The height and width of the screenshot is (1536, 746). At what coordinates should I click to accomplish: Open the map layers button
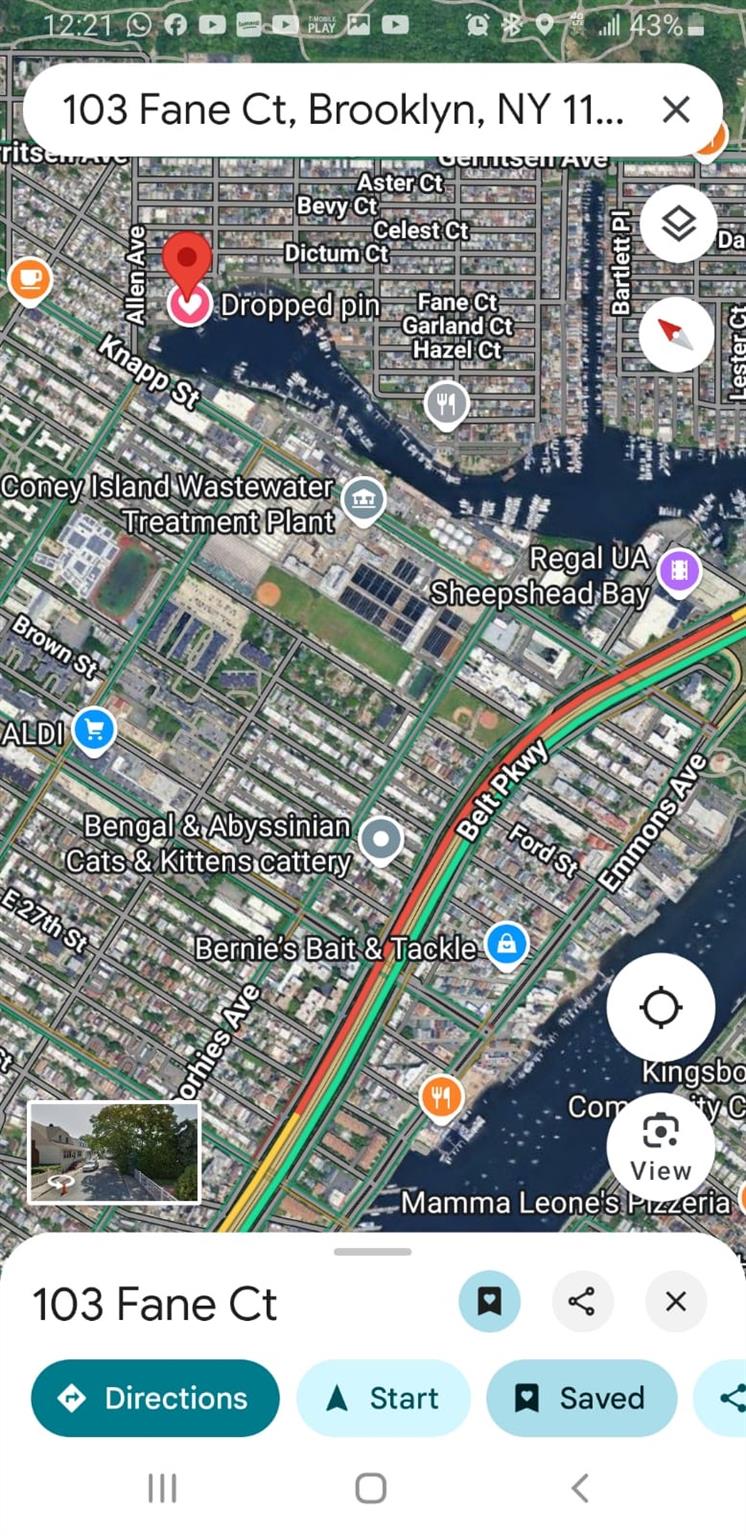(678, 224)
